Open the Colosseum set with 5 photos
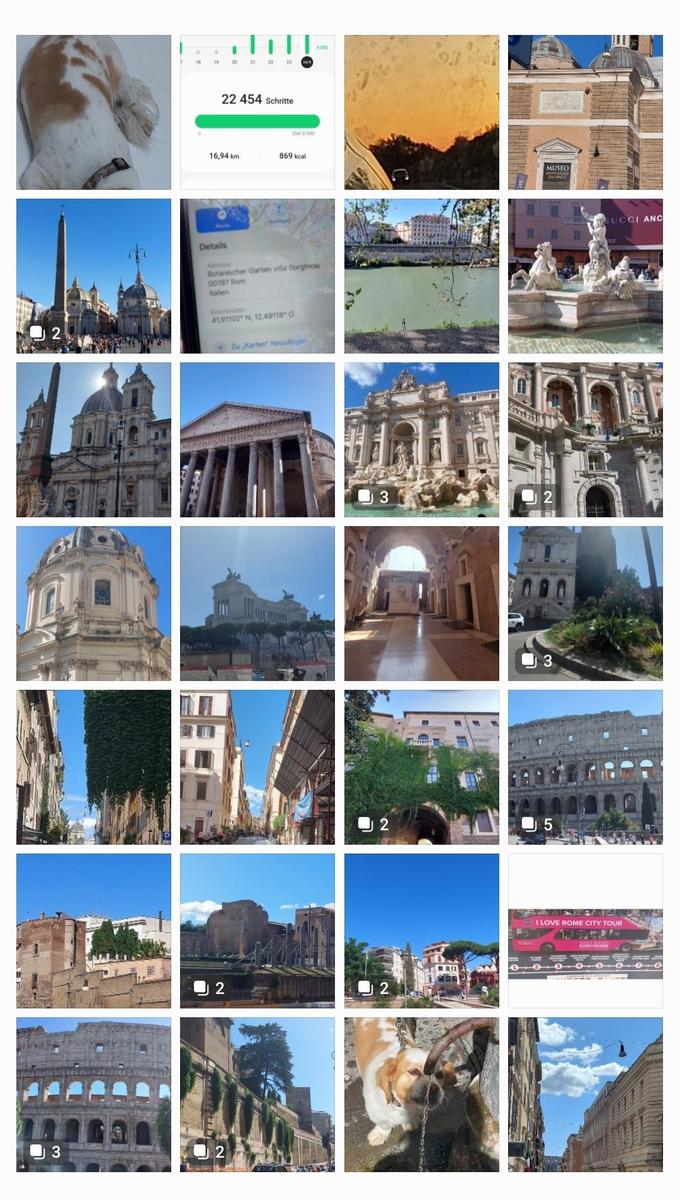 (585, 768)
